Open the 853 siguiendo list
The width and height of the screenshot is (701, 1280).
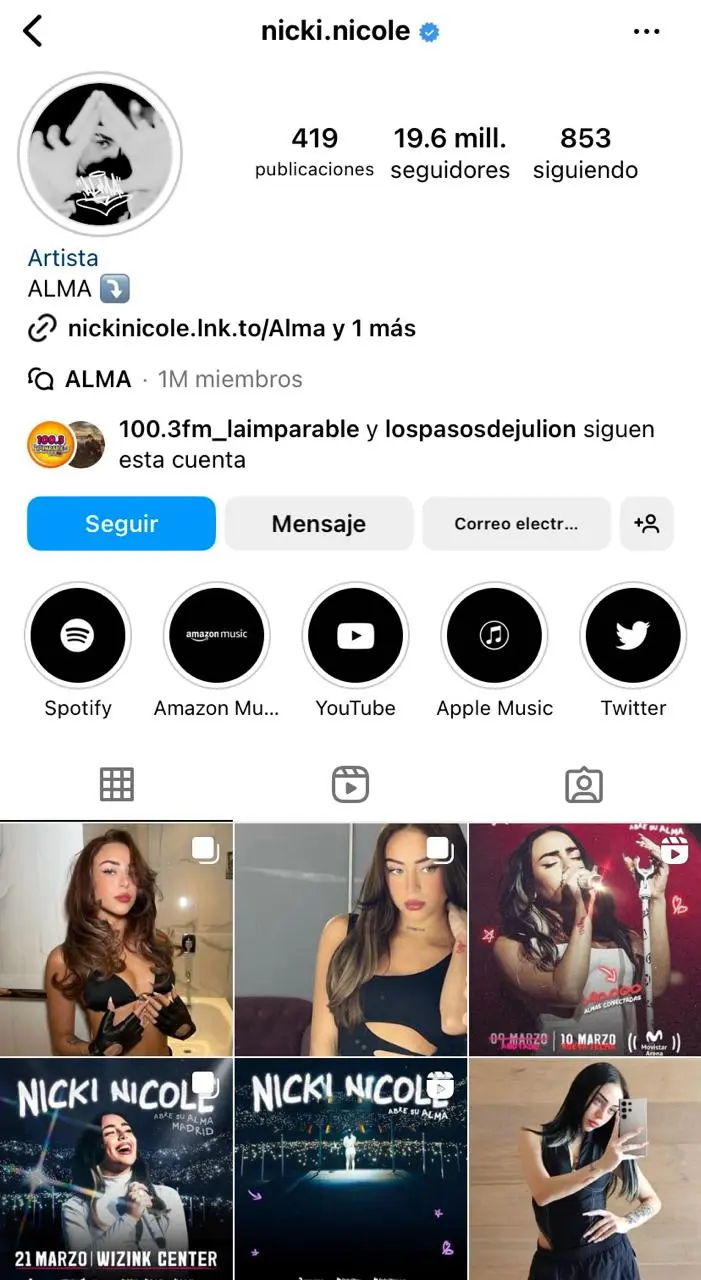coord(585,153)
